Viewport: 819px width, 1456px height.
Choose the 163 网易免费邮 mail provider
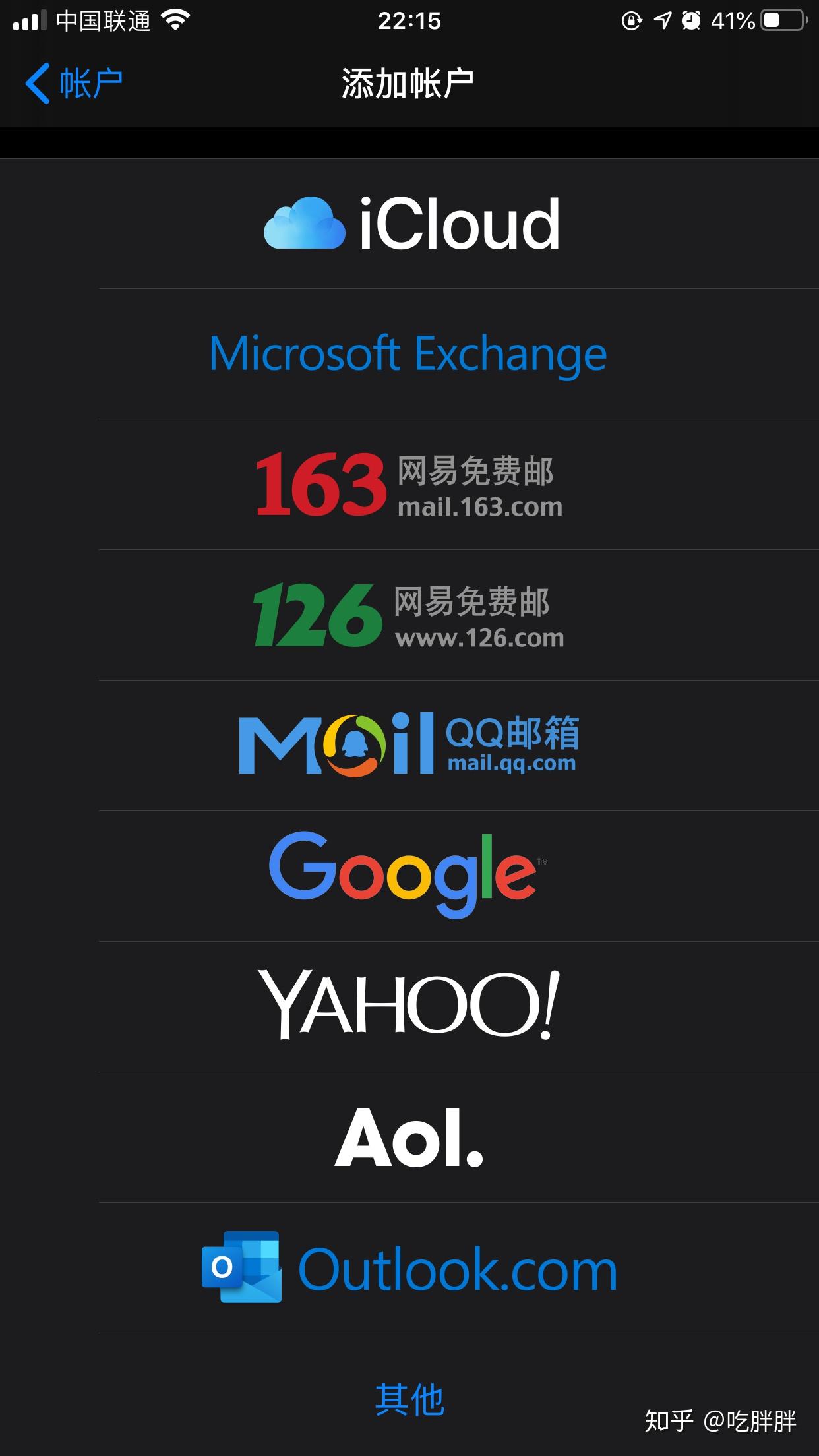409,485
